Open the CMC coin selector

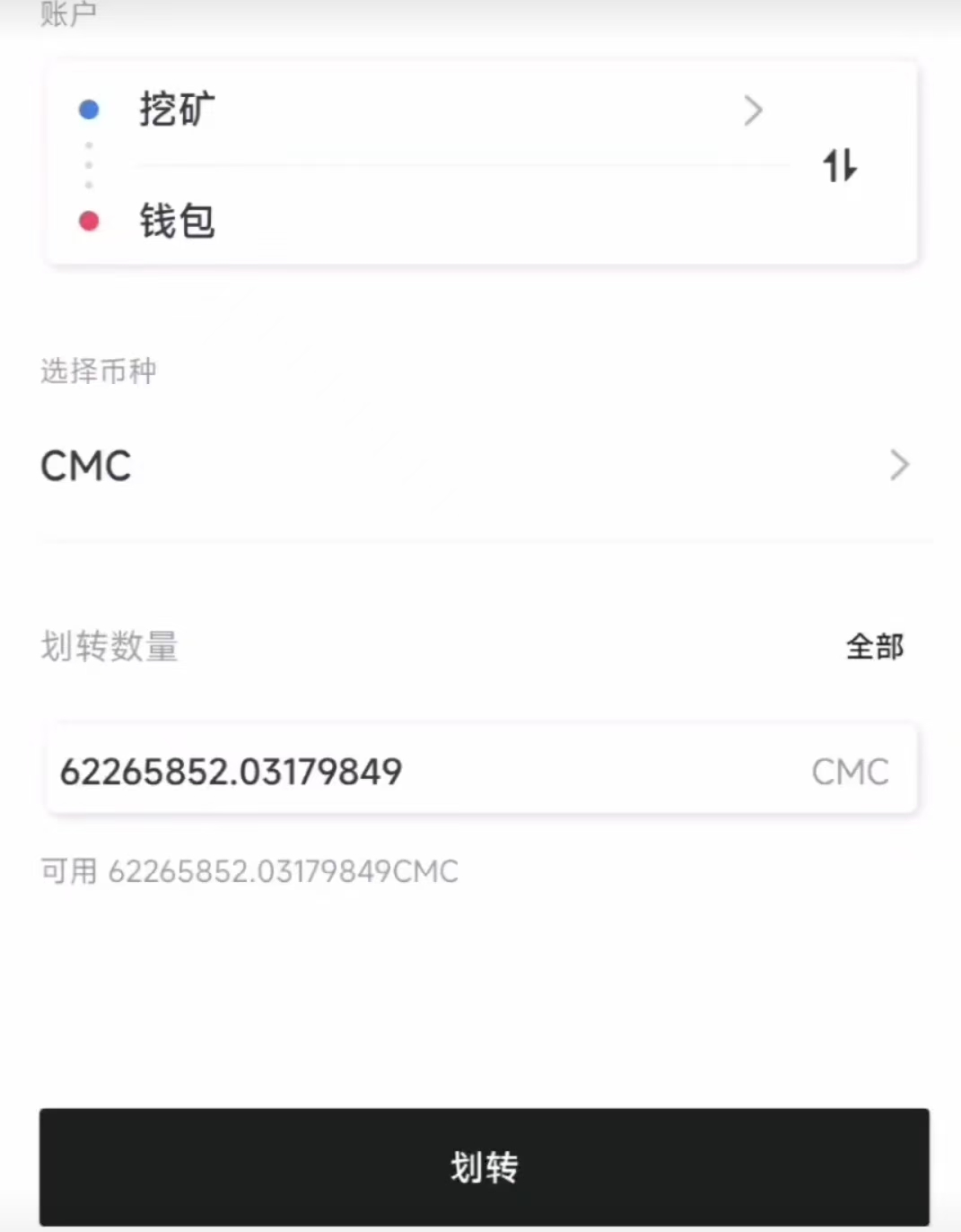click(476, 466)
